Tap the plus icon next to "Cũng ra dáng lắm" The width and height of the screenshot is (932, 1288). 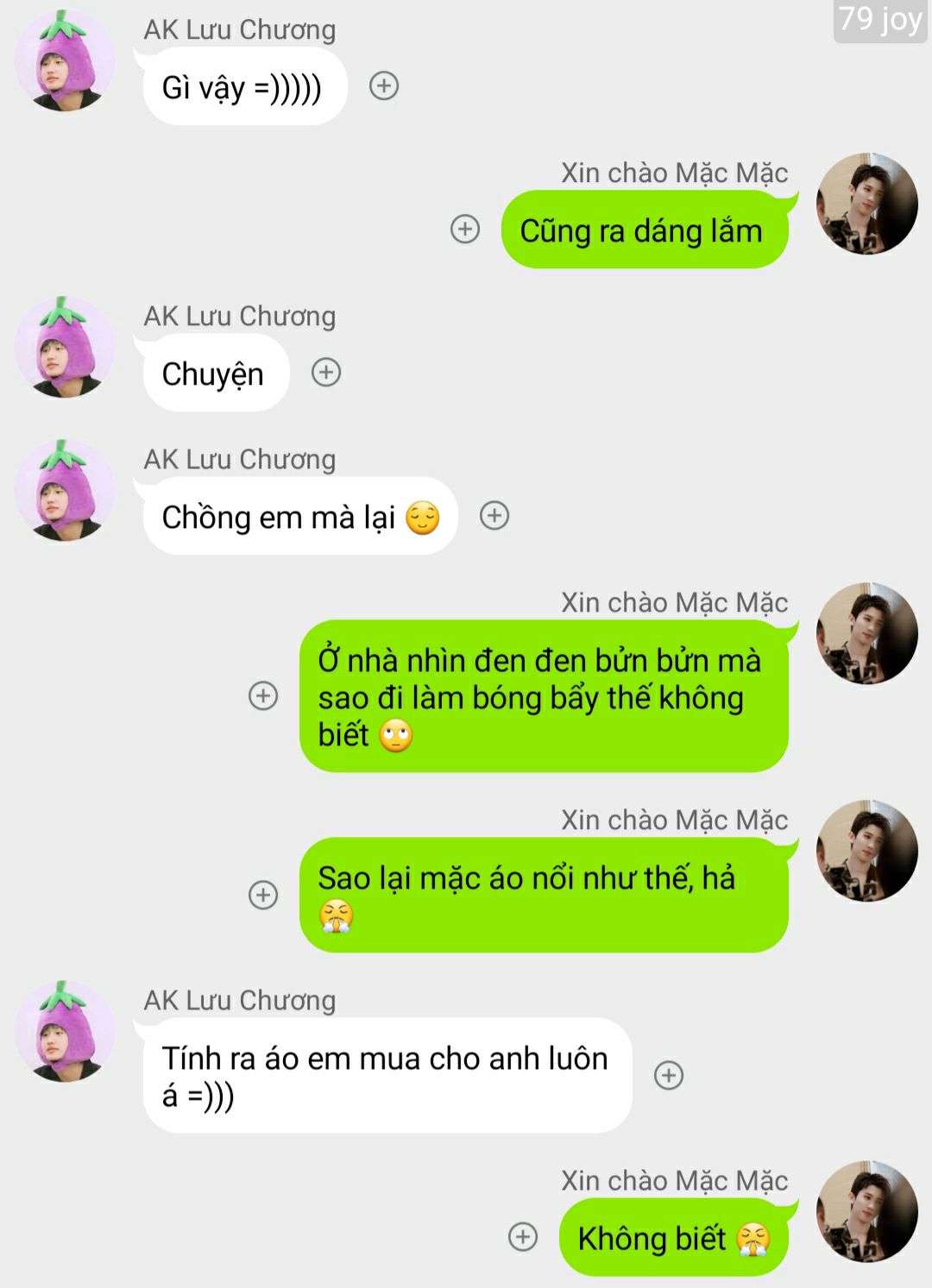tap(465, 229)
